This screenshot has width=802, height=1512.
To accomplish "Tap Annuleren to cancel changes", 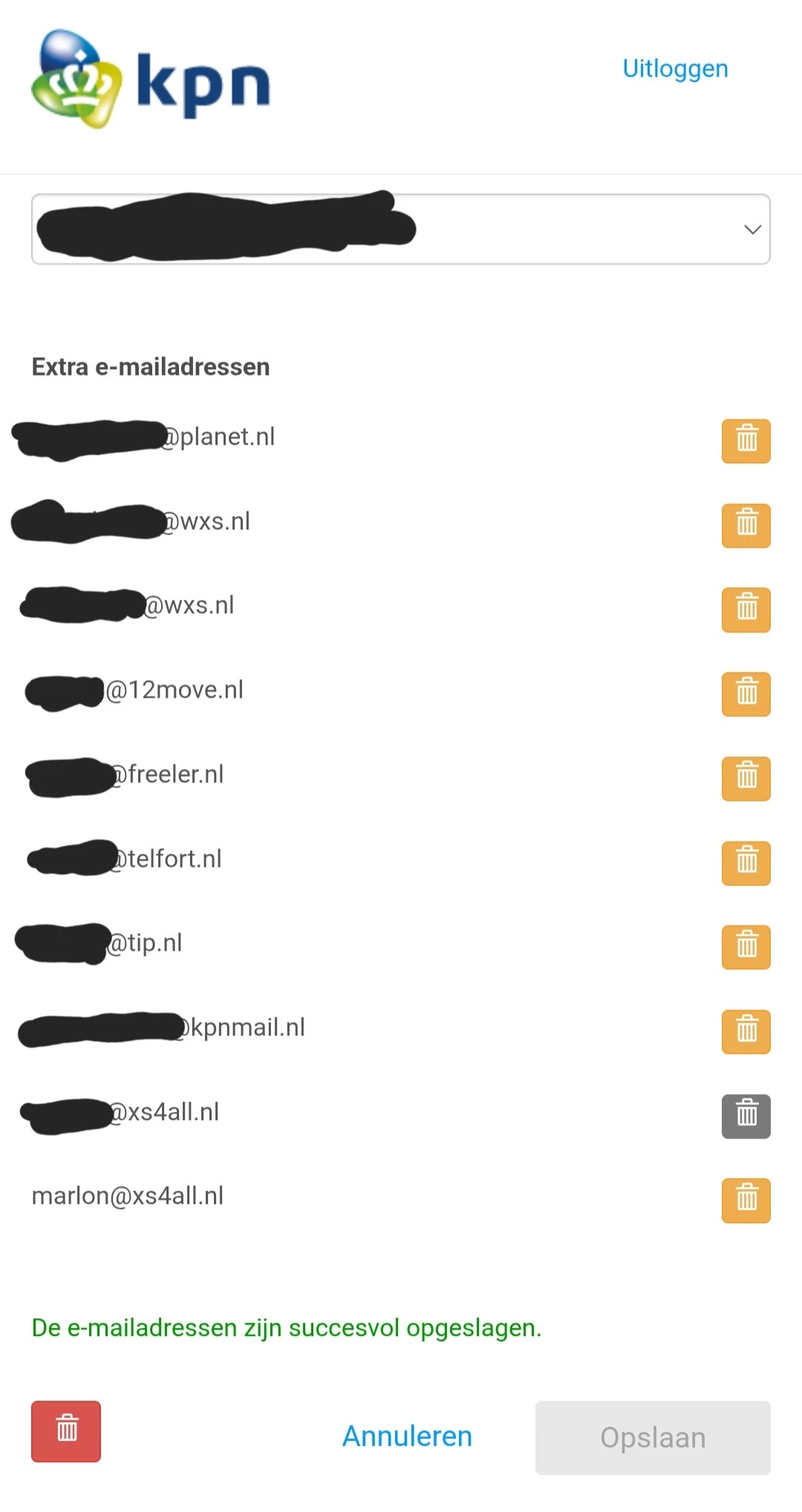I will pyautogui.click(x=407, y=1436).
